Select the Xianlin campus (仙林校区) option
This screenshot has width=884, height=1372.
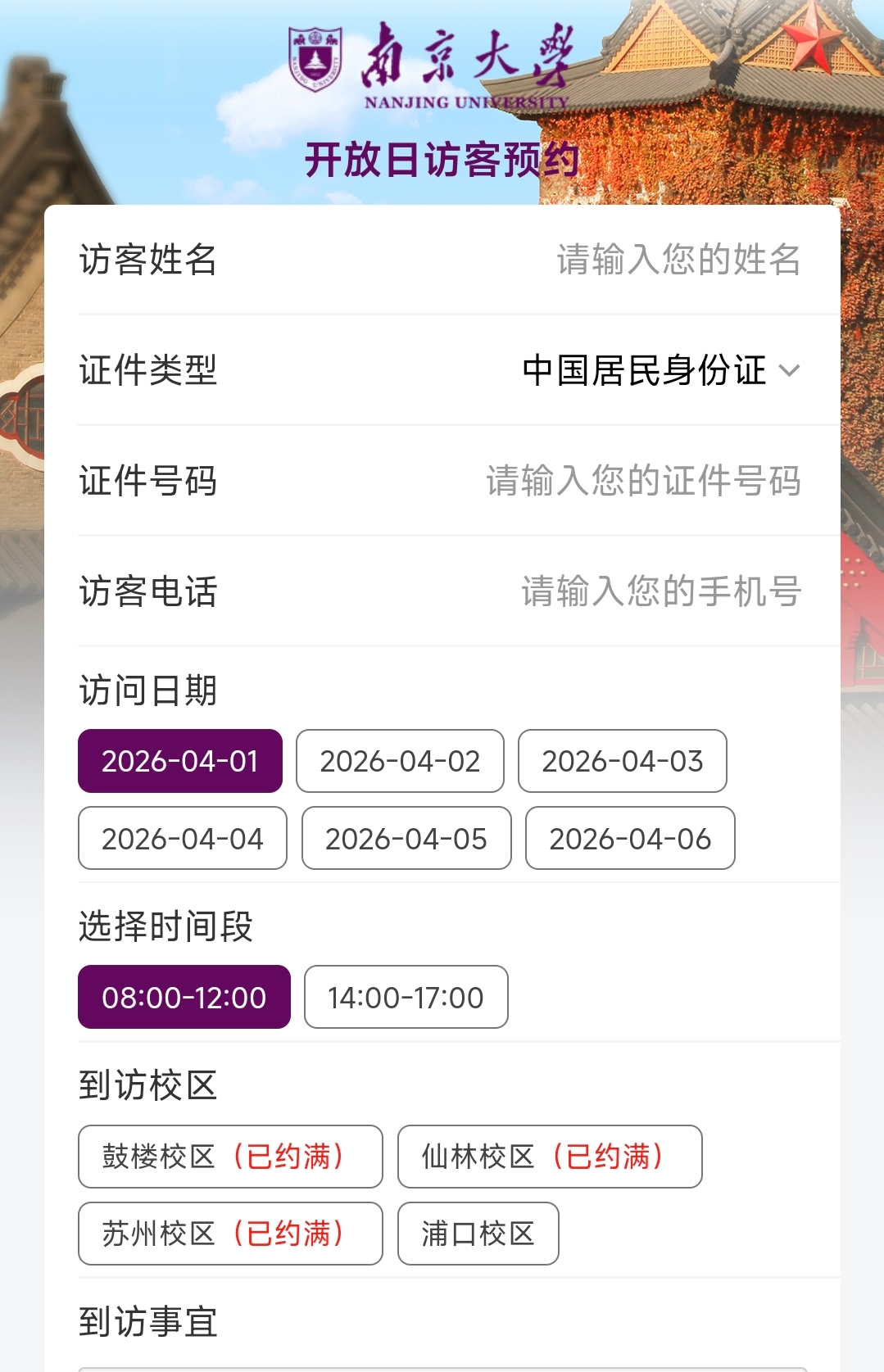(550, 1157)
